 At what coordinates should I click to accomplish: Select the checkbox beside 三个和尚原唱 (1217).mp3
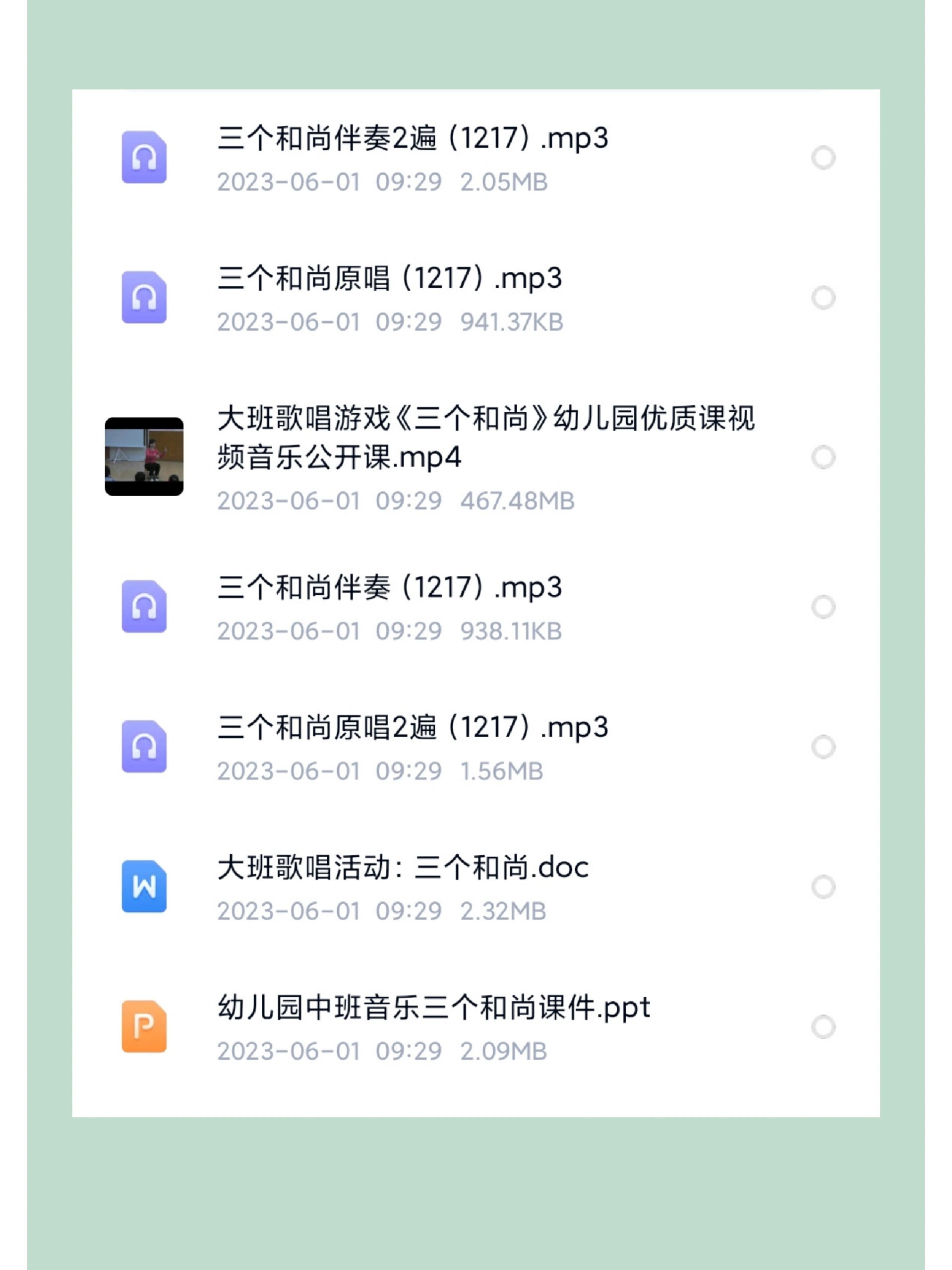pos(823,298)
